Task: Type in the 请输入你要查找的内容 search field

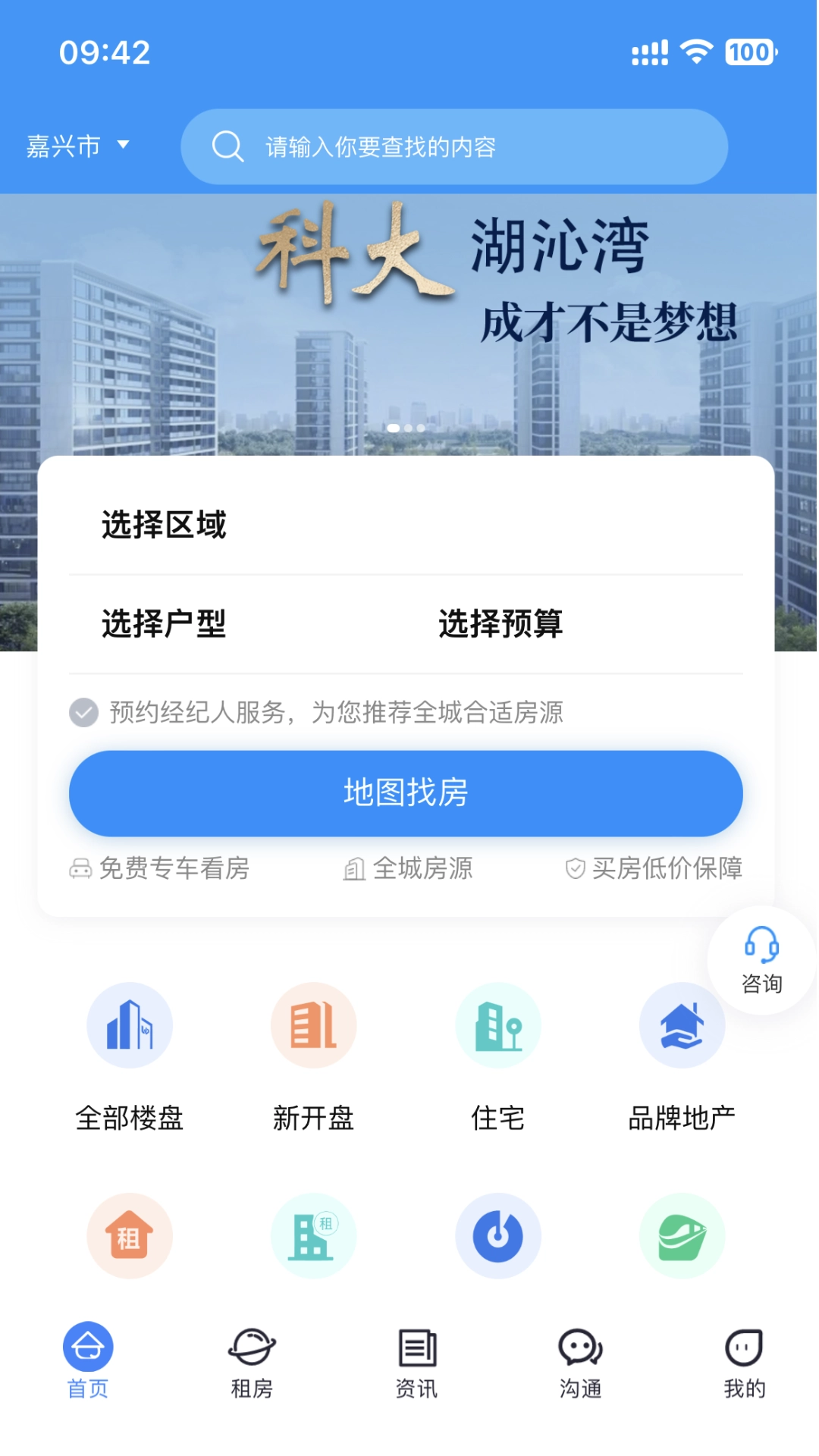Action: point(455,147)
